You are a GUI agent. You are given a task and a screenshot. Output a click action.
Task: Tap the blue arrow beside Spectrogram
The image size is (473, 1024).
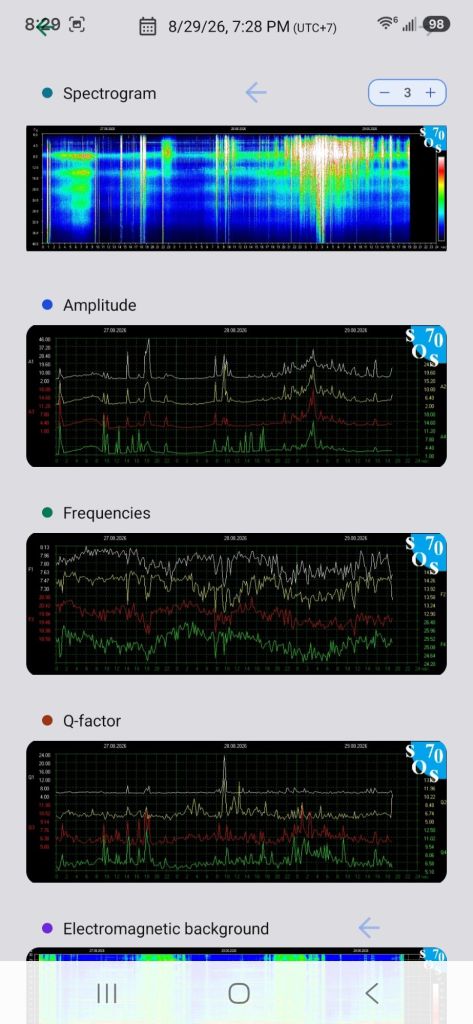click(x=256, y=93)
